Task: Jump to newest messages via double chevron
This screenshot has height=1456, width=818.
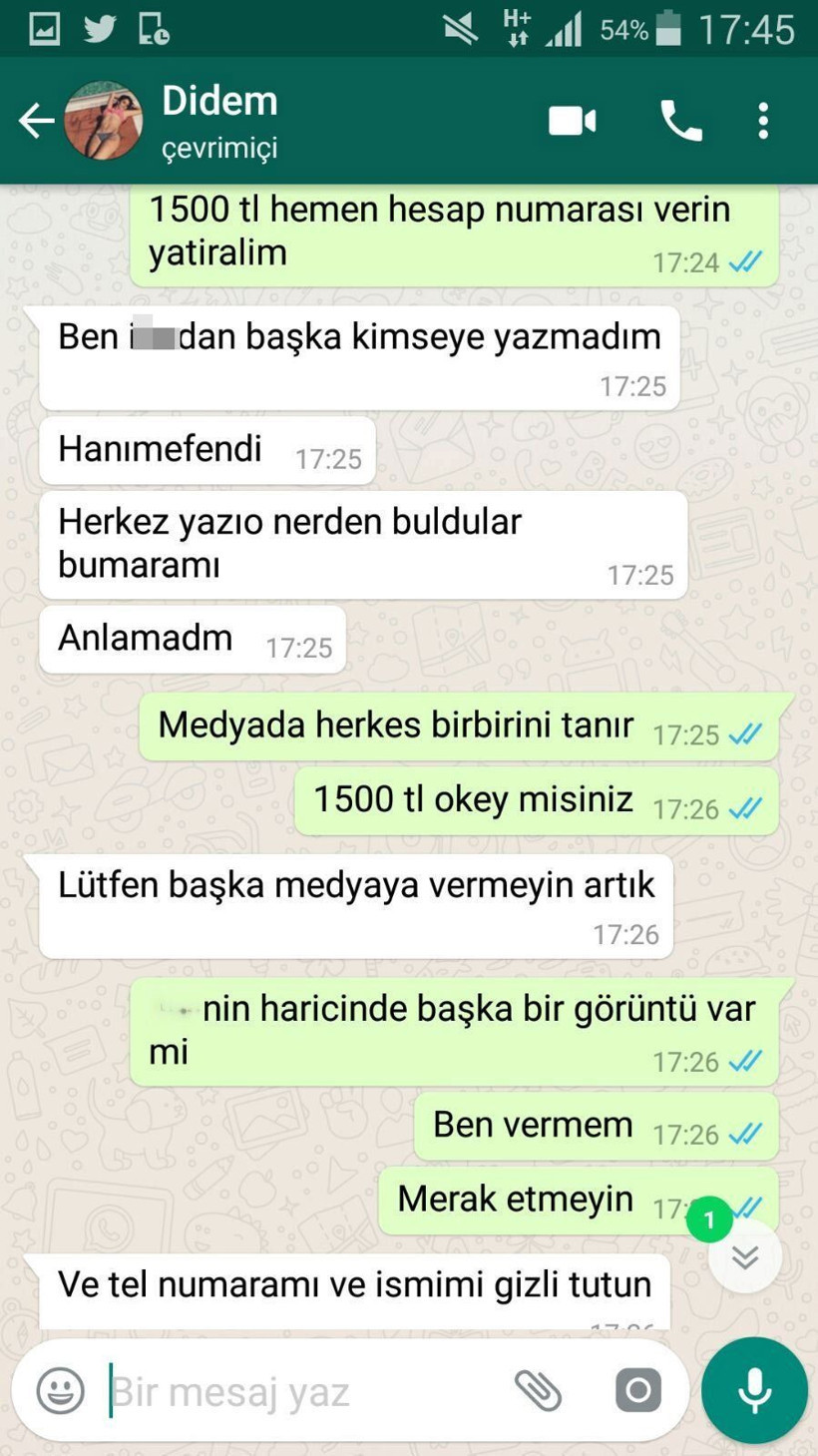Action: [744, 1258]
